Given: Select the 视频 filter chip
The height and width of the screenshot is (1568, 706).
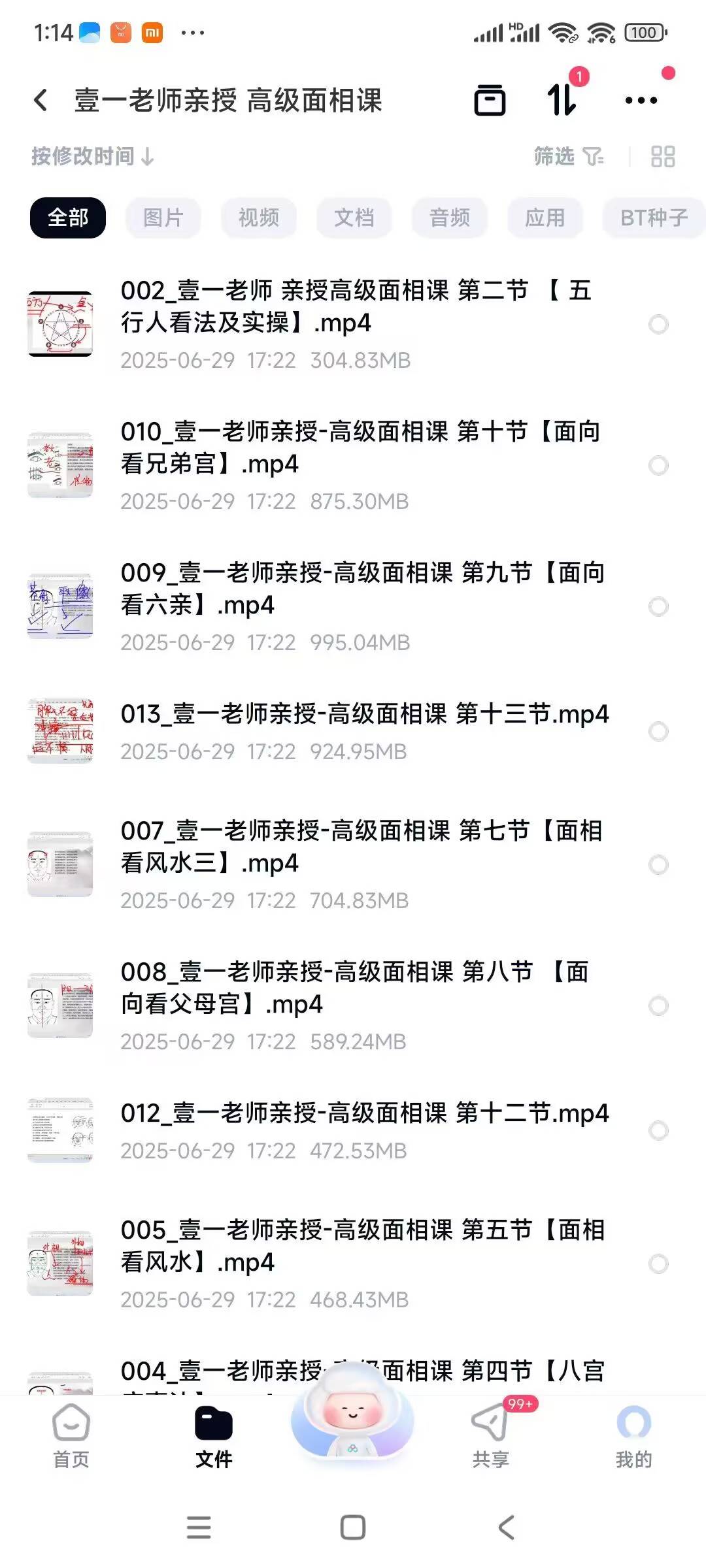Looking at the screenshot, I should click(x=258, y=218).
